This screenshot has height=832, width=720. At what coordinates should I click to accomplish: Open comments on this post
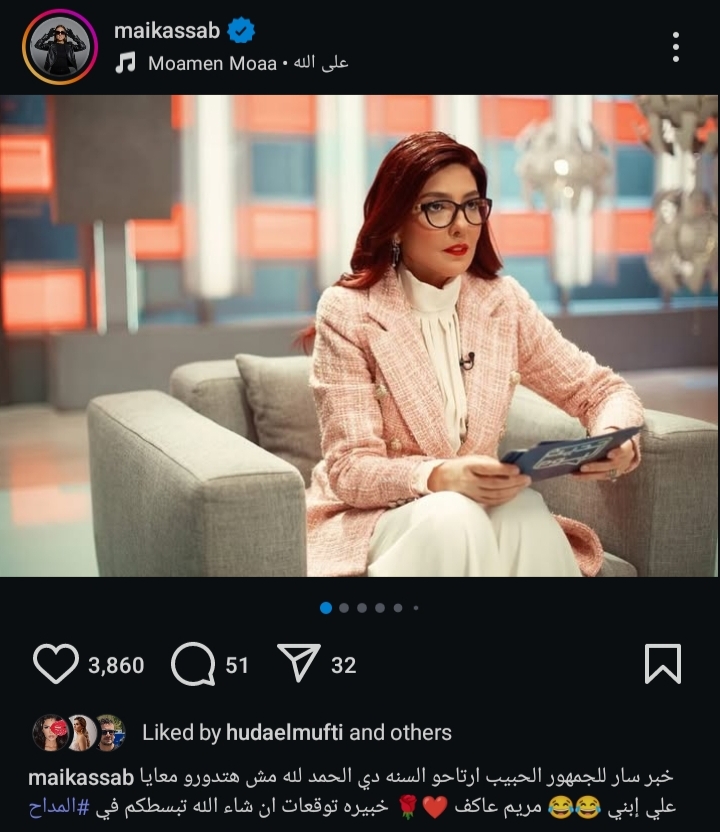193,664
